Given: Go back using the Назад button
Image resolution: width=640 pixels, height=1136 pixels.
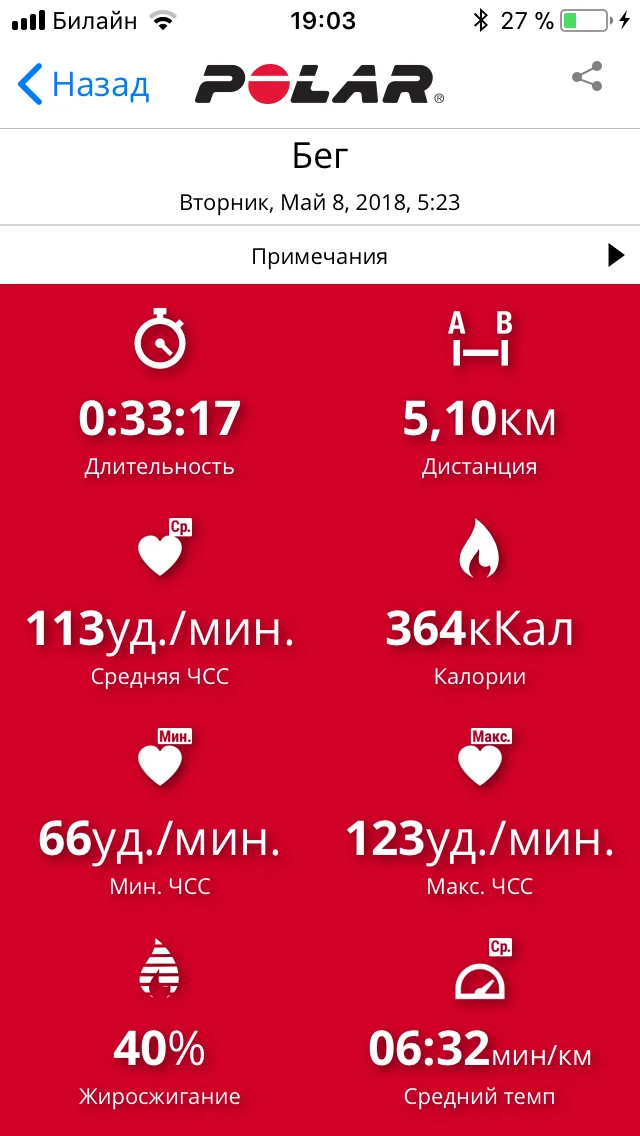Looking at the screenshot, I should [x=83, y=85].
